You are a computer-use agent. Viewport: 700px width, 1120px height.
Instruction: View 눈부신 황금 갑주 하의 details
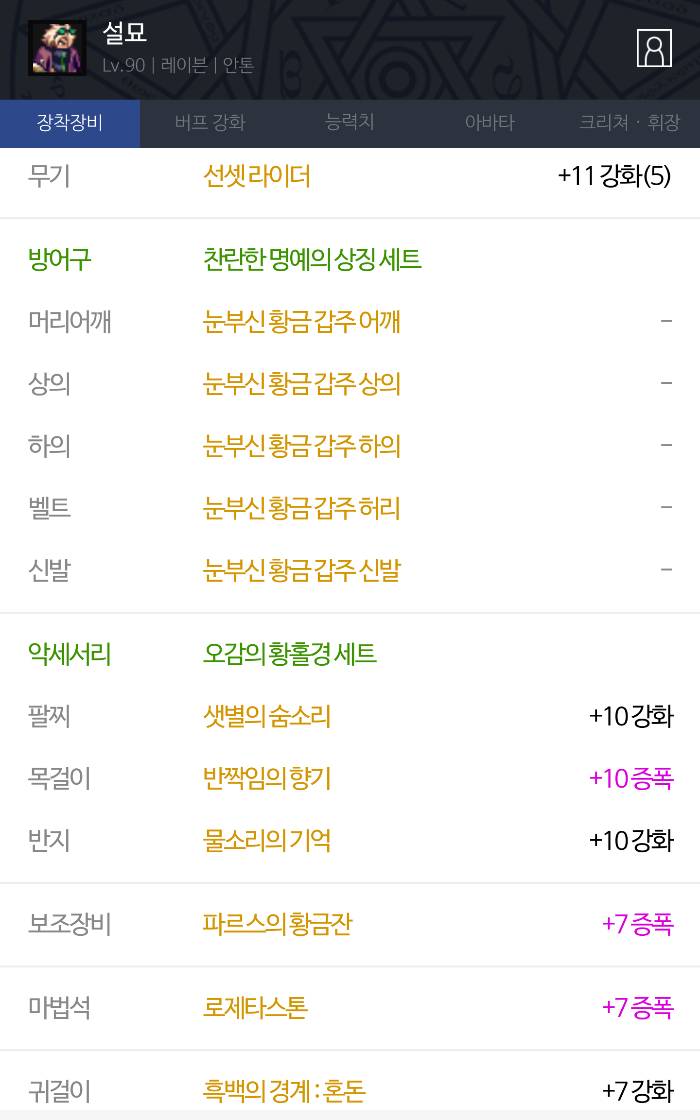tap(302, 446)
